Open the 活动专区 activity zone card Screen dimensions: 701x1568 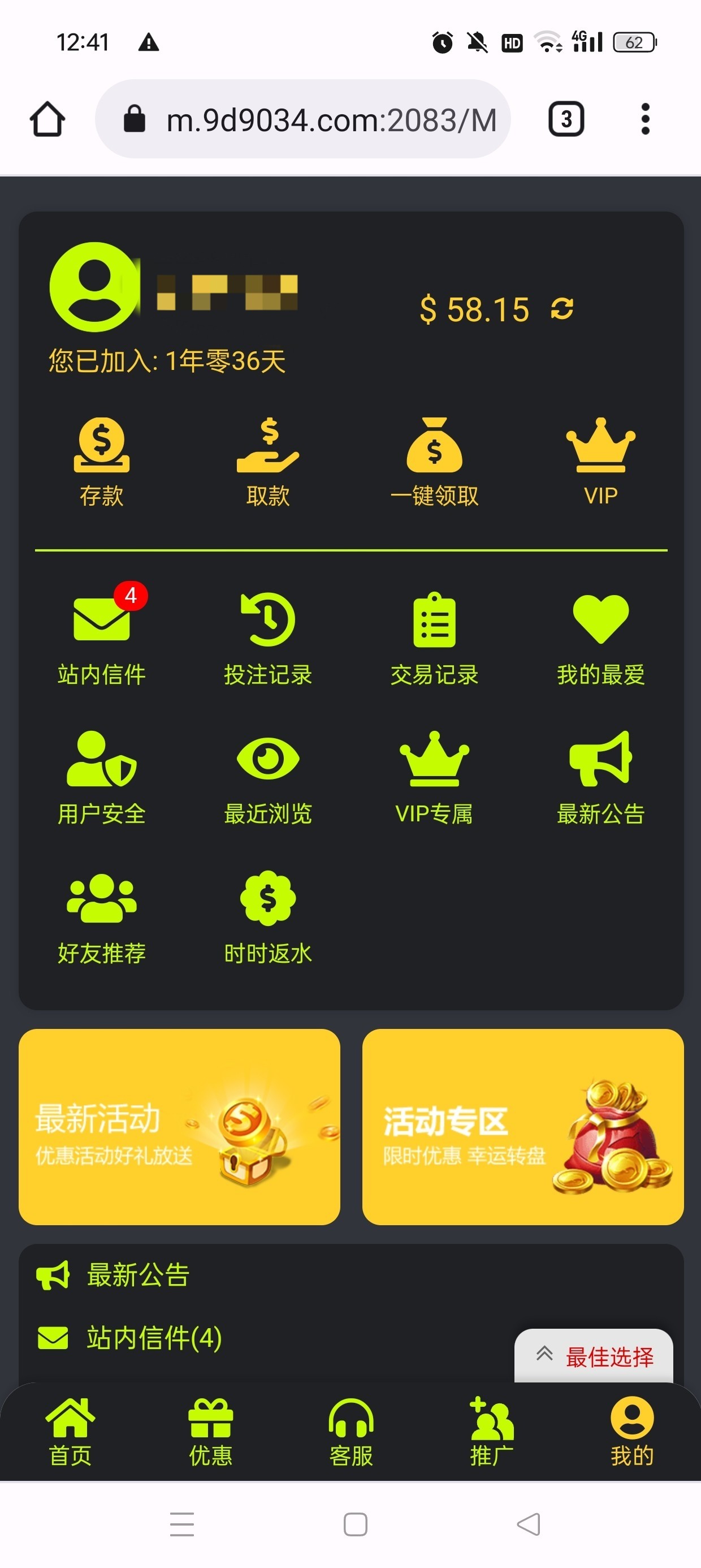523,1127
